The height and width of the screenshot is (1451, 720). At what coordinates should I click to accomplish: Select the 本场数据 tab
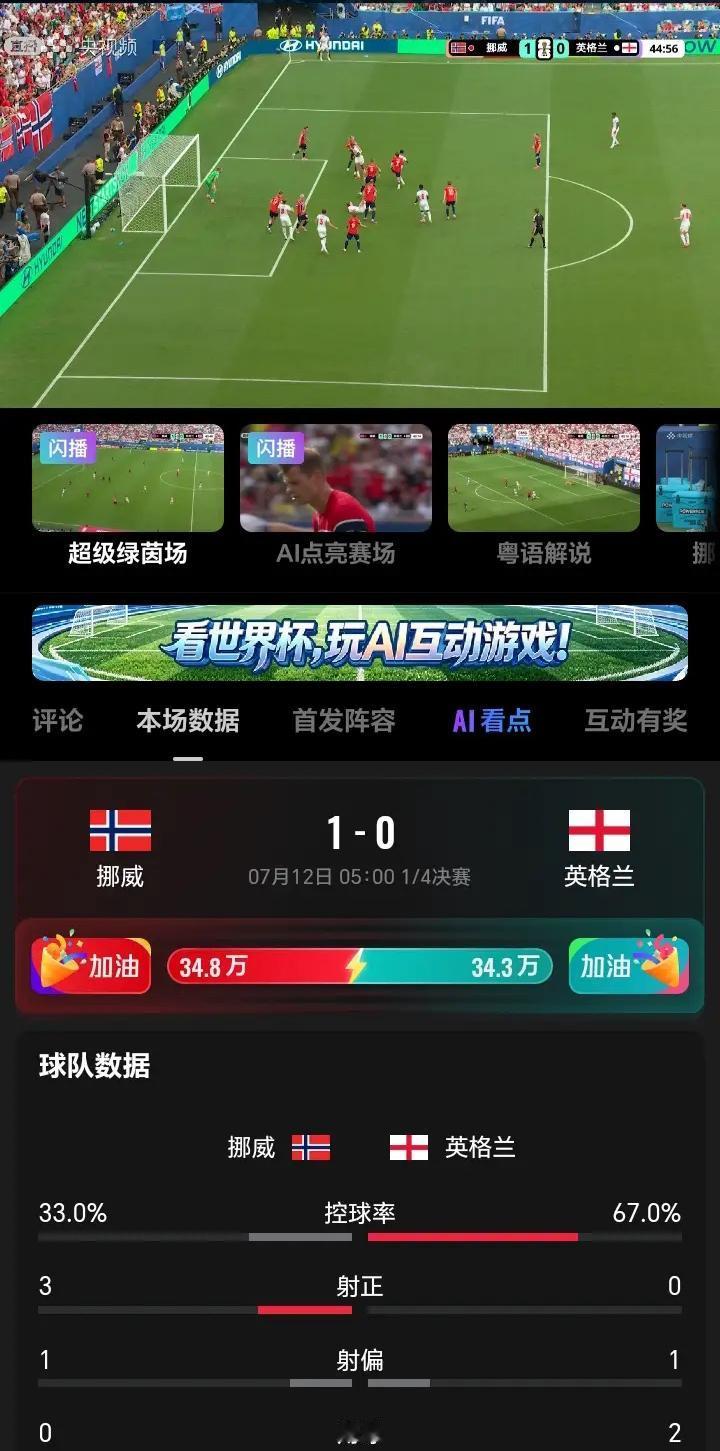pyautogui.click(x=188, y=721)
